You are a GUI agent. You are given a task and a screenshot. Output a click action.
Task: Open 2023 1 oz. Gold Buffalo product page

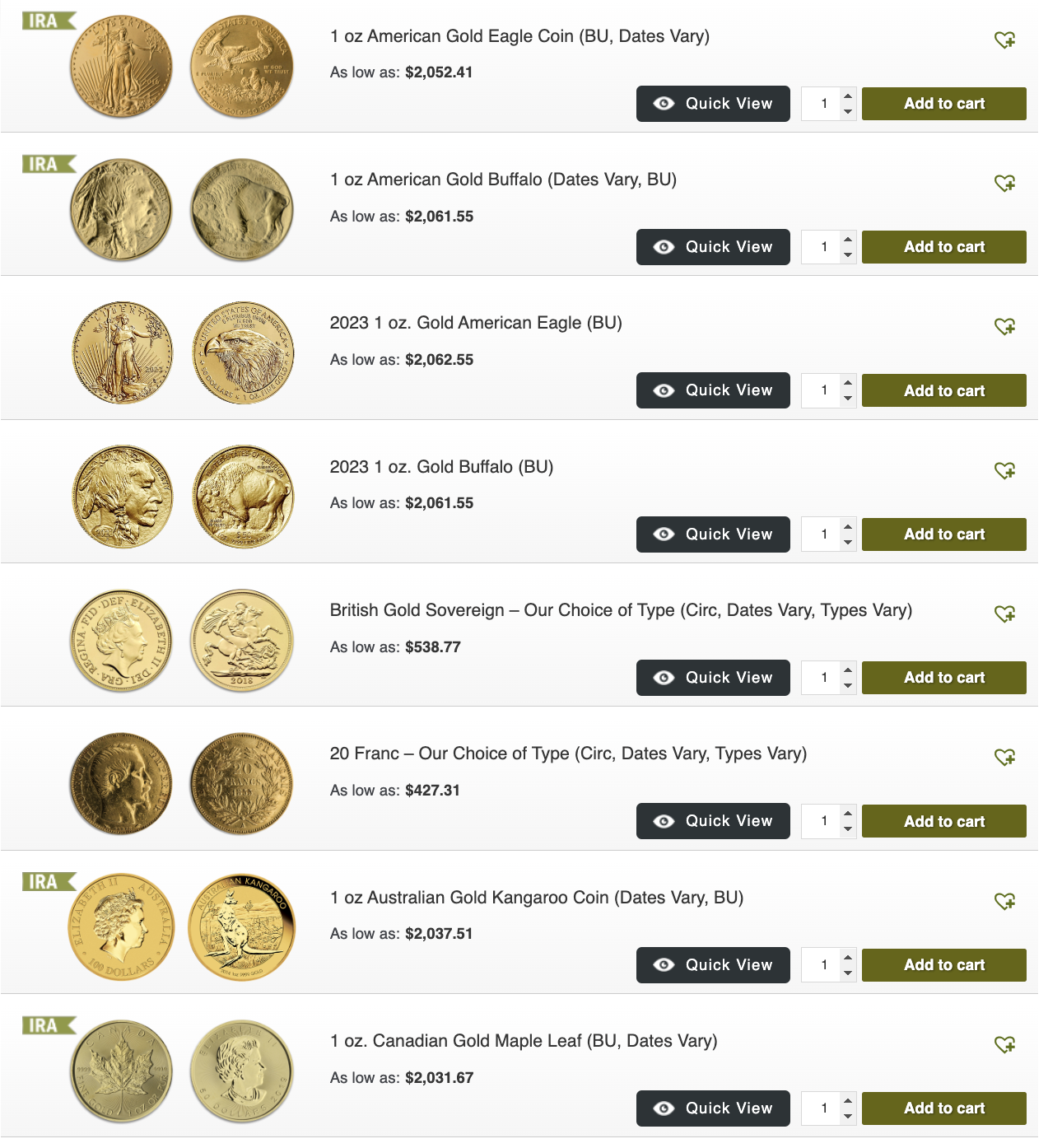[441, 467]
